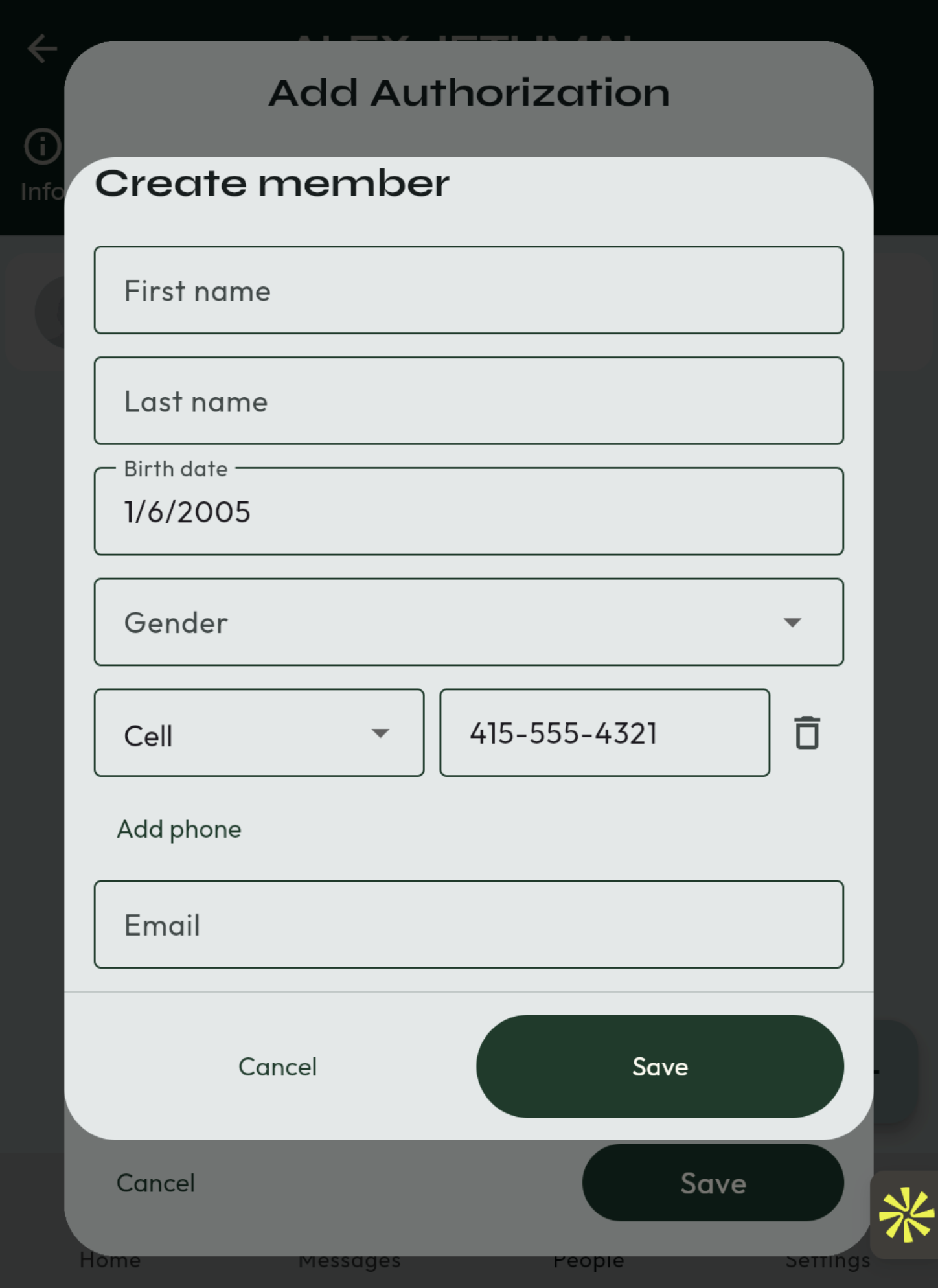The height and width of the screenshot is (1288, 938).
Task: Tap Add phone link
Action: [179, 829]
